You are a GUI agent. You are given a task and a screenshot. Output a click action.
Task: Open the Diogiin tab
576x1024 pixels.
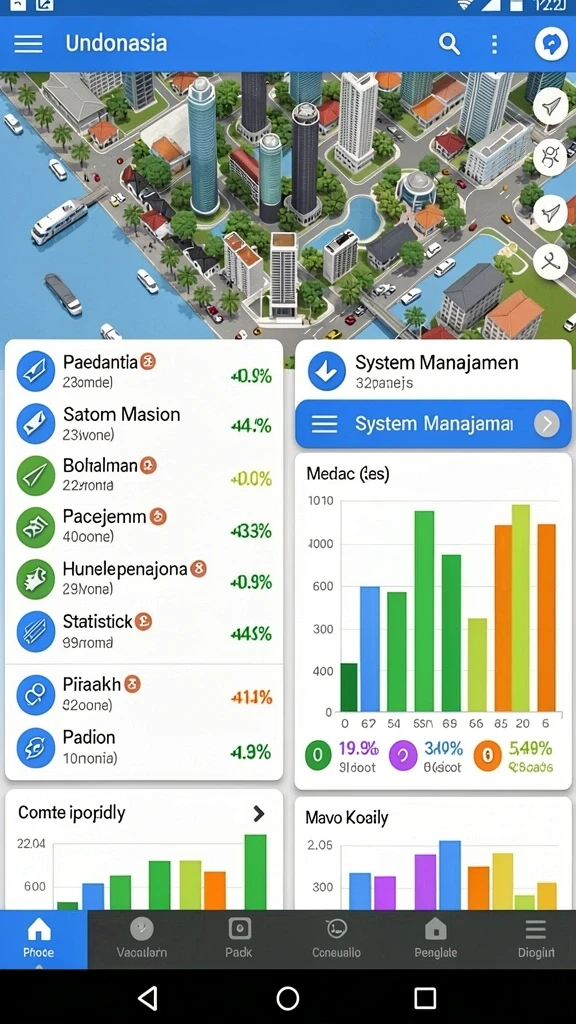pos(536,938)
